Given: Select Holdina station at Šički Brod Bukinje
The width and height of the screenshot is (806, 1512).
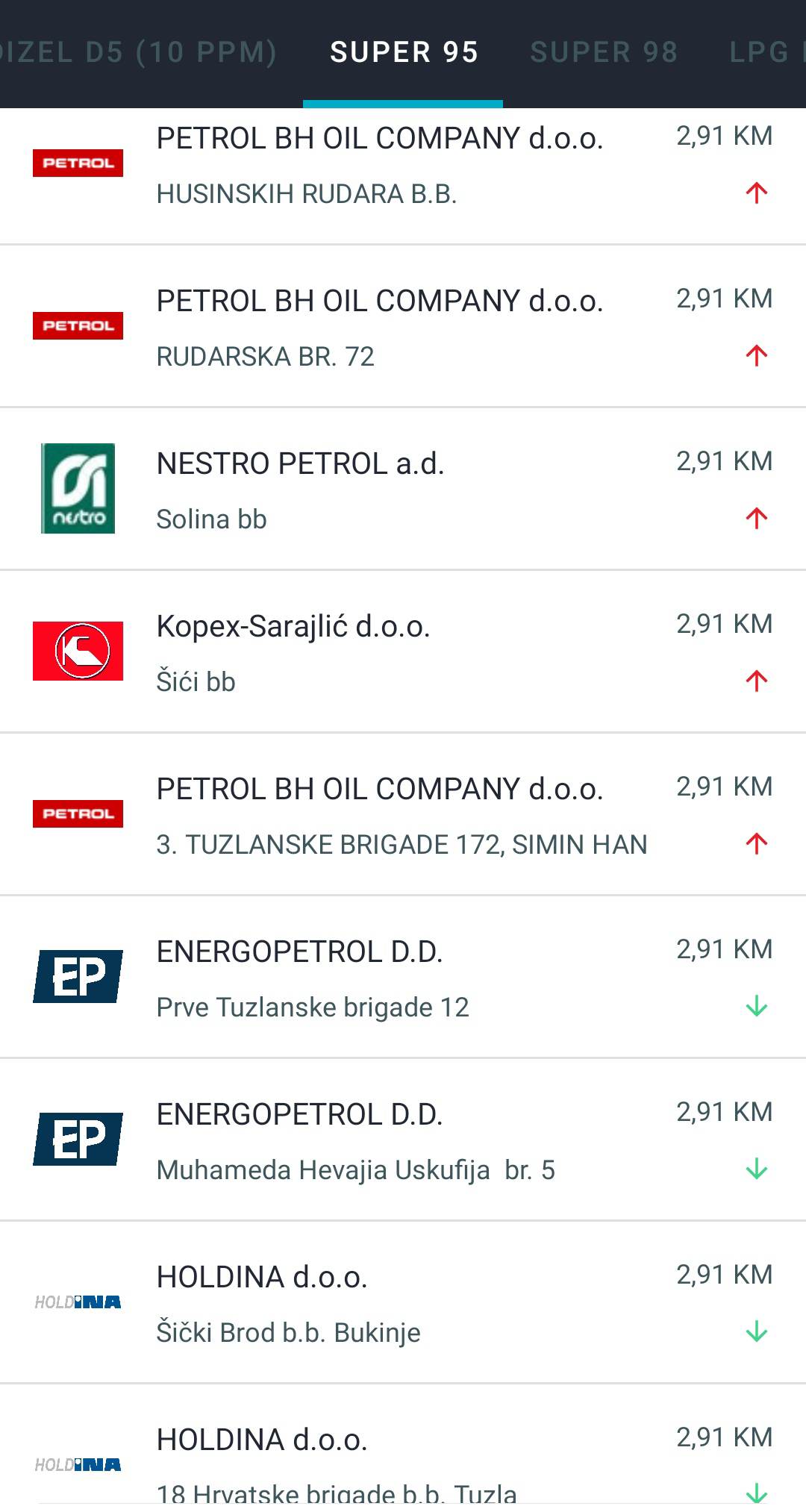Looking at the screenshot, I should 403,1303.
